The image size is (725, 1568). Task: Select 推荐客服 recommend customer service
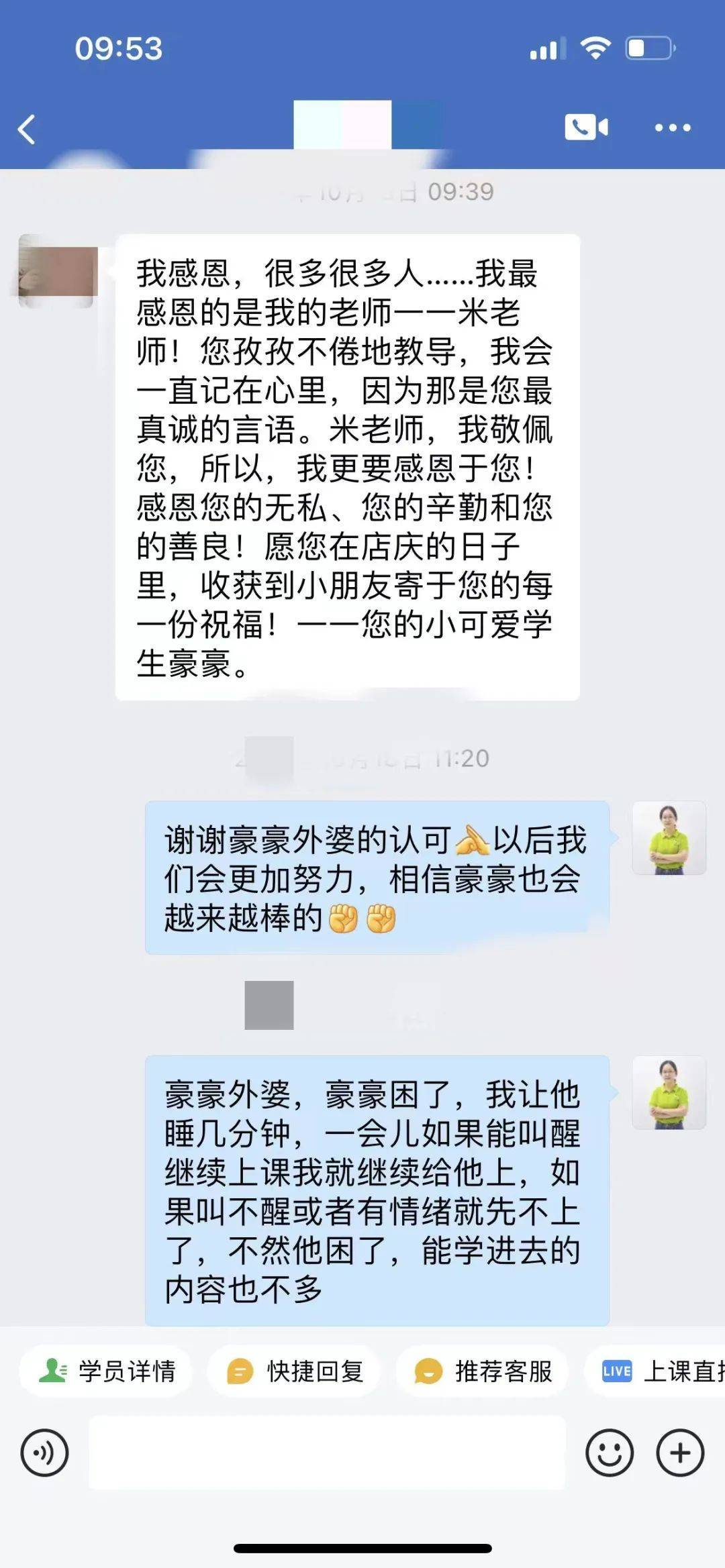pyautogui.click(x=483, y=1371)
